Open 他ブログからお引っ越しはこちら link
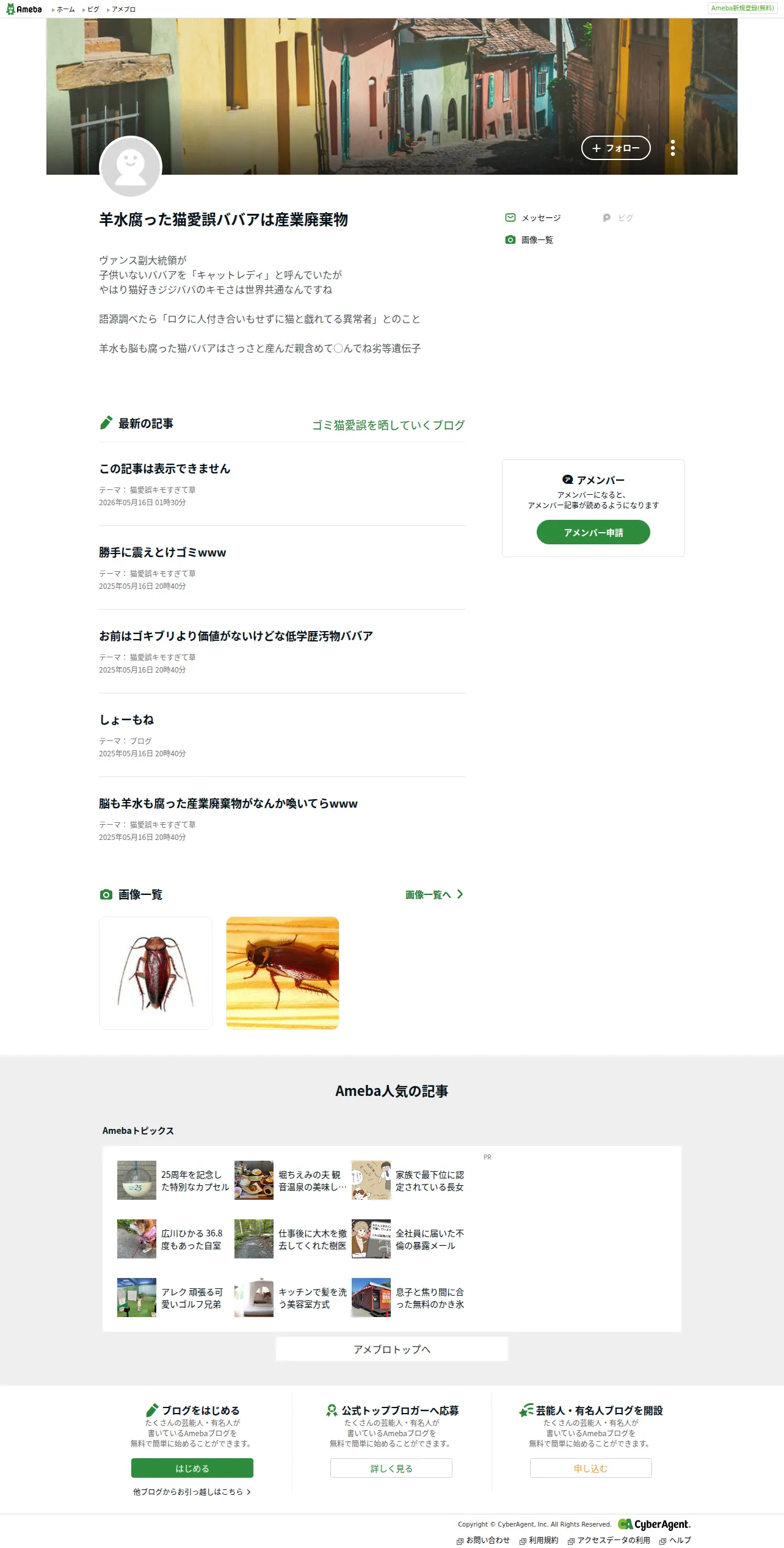Screen dimensions: 784x1548 [x=192, y=1492]
